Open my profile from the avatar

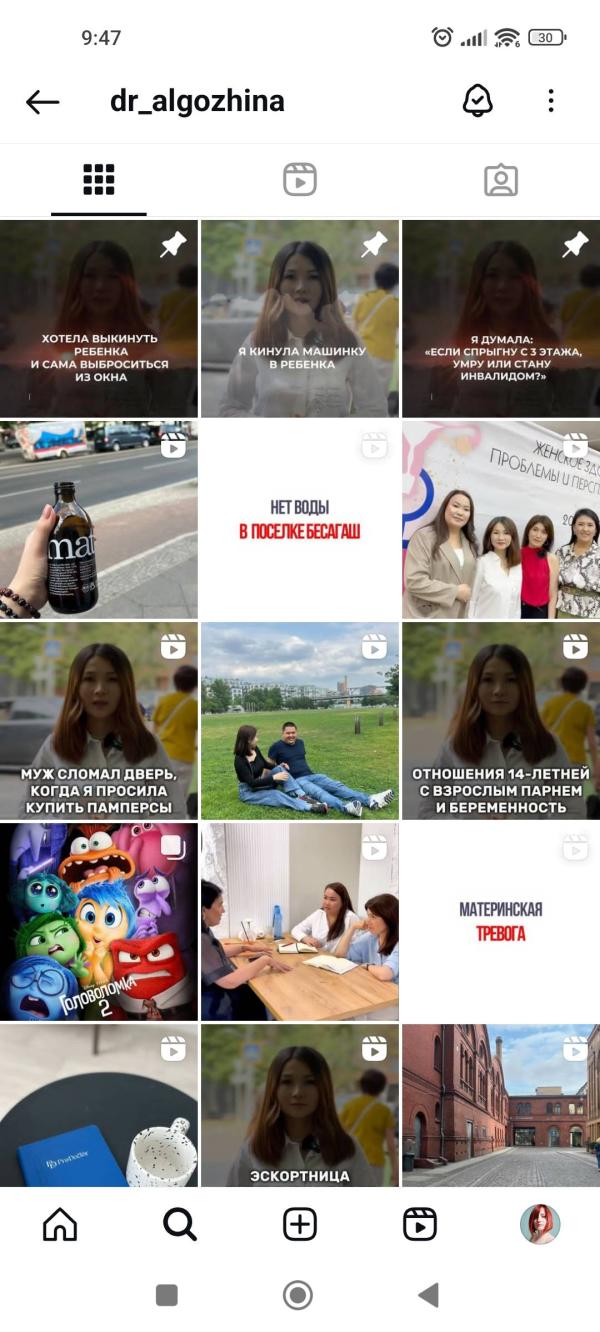tap(540, 1224)
